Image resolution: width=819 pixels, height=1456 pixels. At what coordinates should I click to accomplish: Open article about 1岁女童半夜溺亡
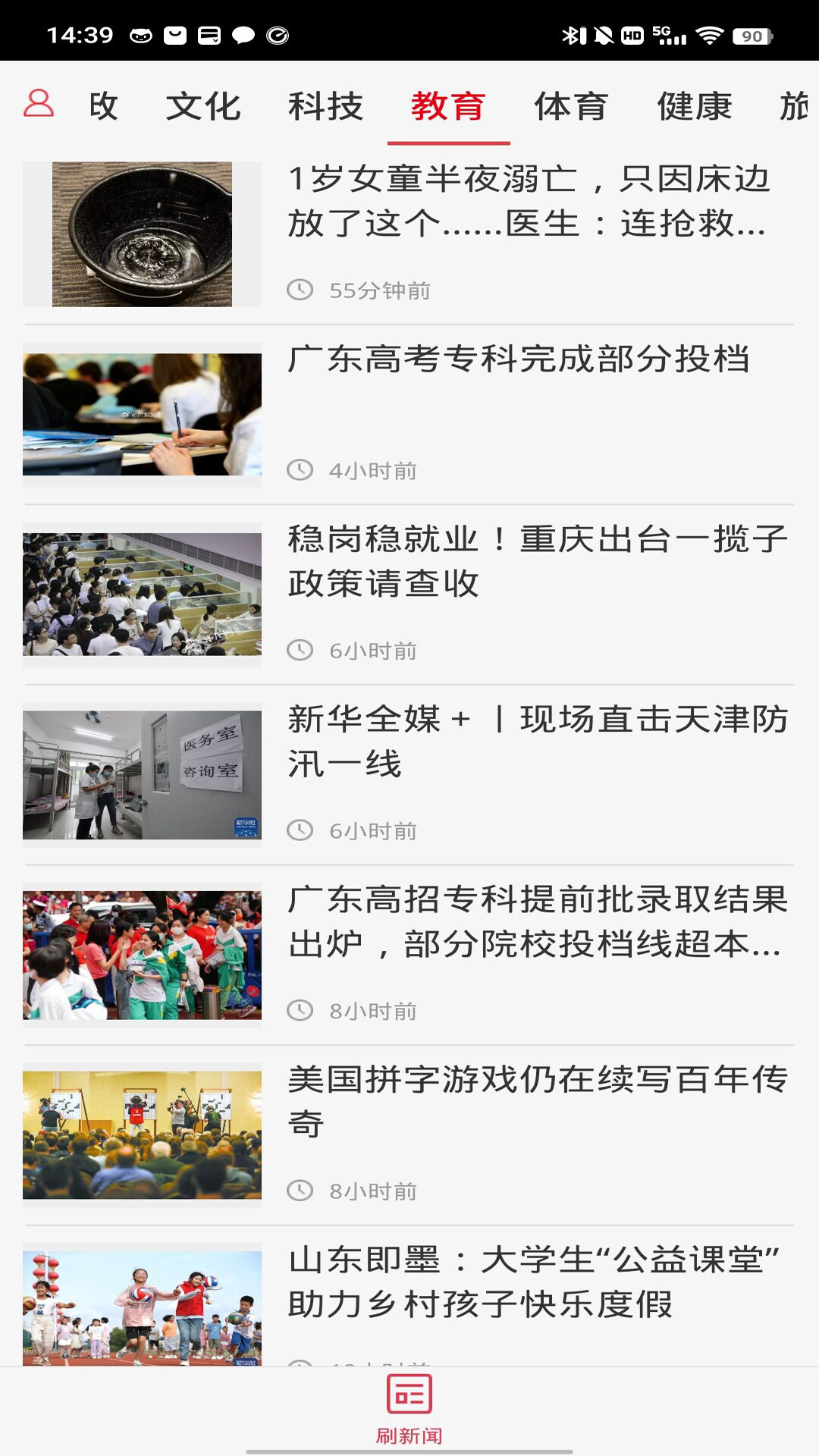click(x=528, y=202)
